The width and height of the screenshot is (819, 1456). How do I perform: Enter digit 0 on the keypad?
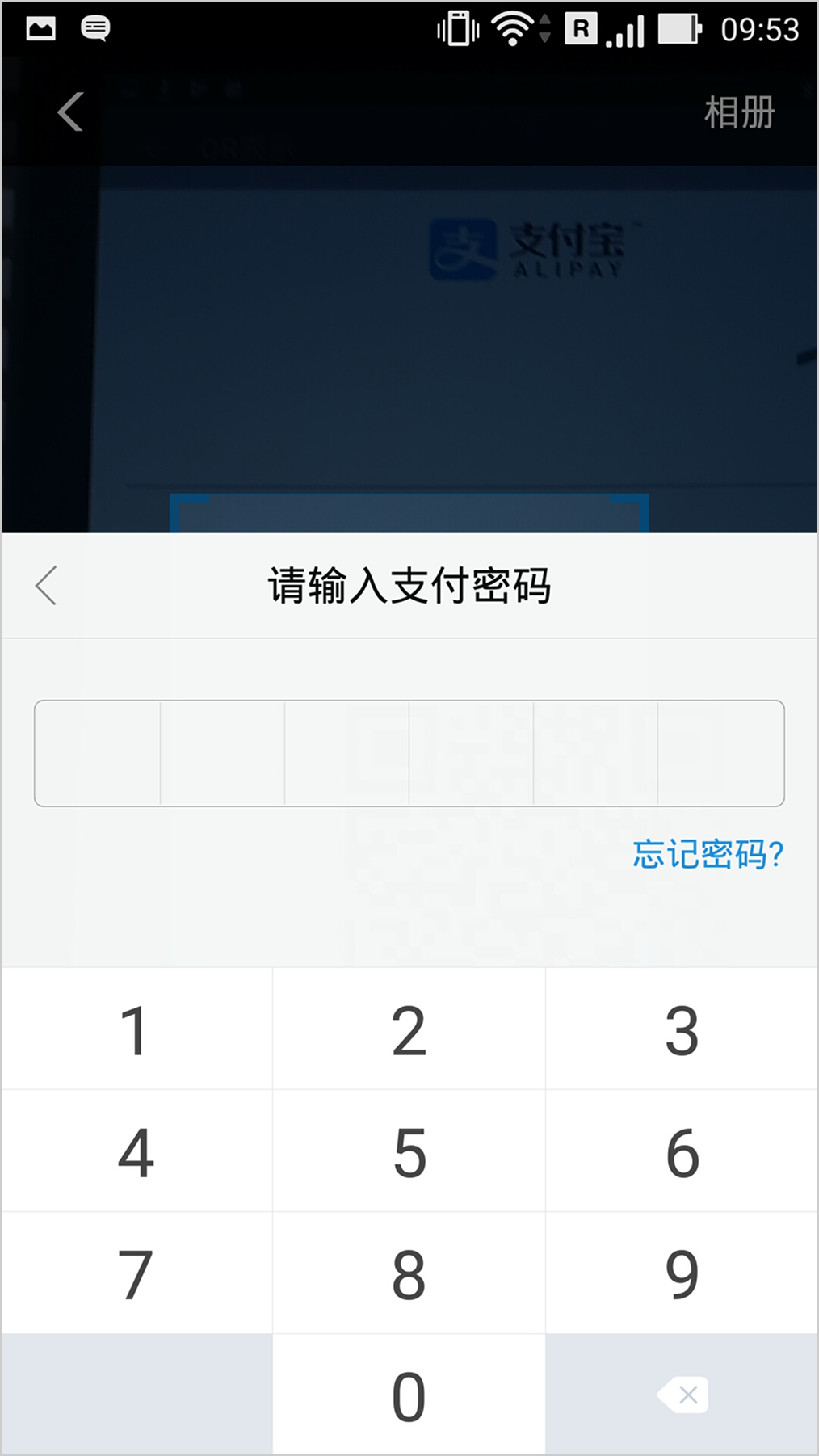pos(409,1395)
